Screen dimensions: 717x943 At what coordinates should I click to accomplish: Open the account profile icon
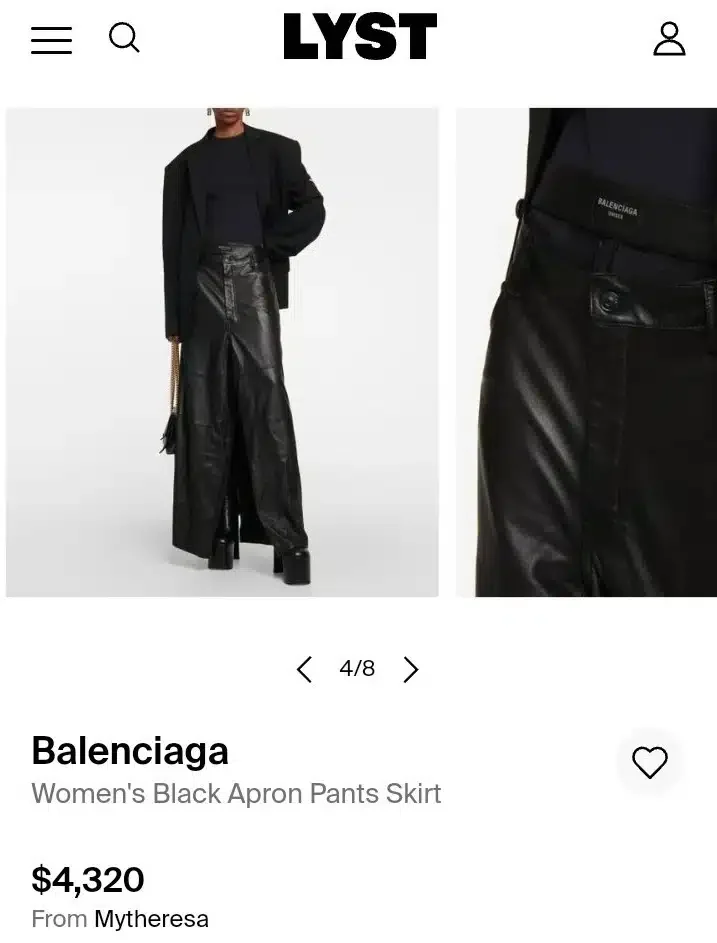point(669,39)
